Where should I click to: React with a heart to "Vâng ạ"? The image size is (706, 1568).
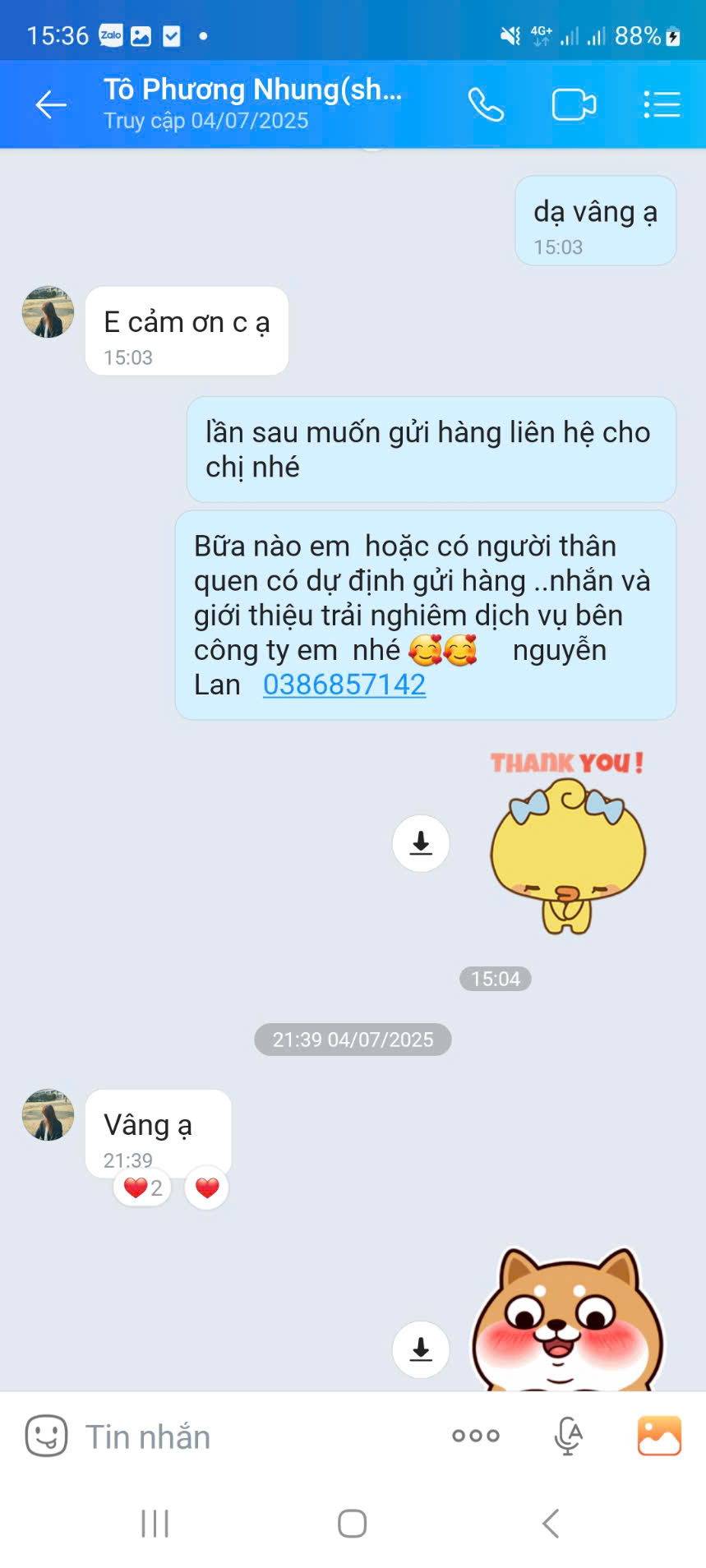(207, 1188)
